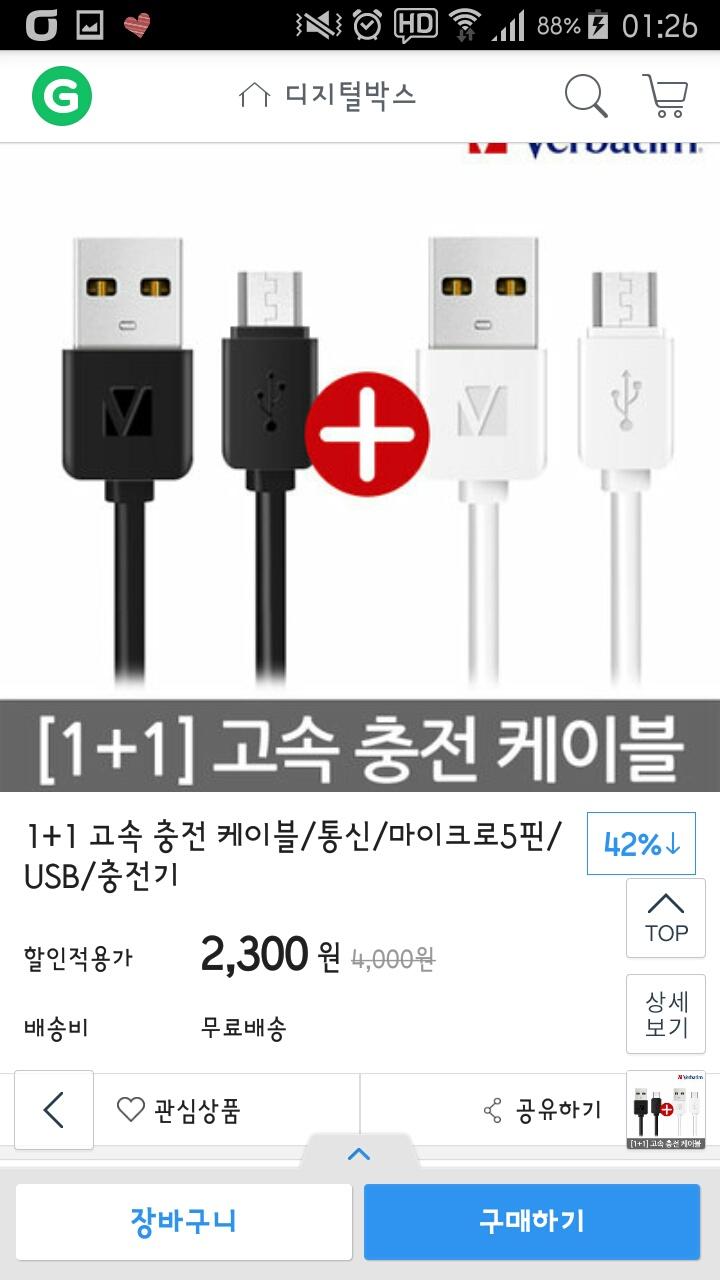
Task: Buy now with 구매하기
Action: pos(531,1221)
